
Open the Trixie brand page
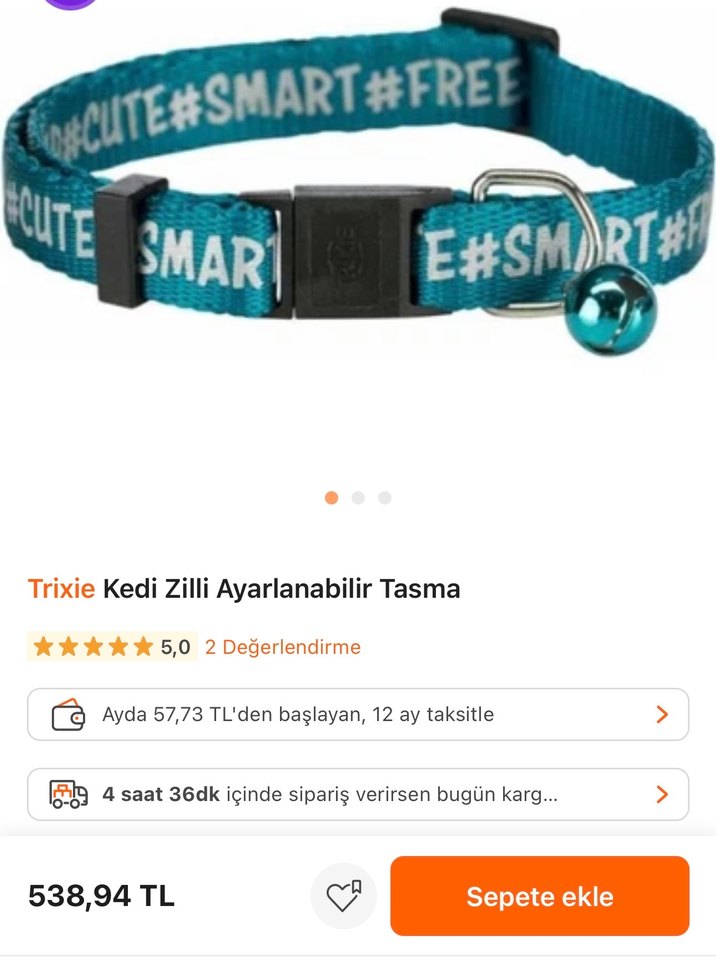[x=61, y=589]
